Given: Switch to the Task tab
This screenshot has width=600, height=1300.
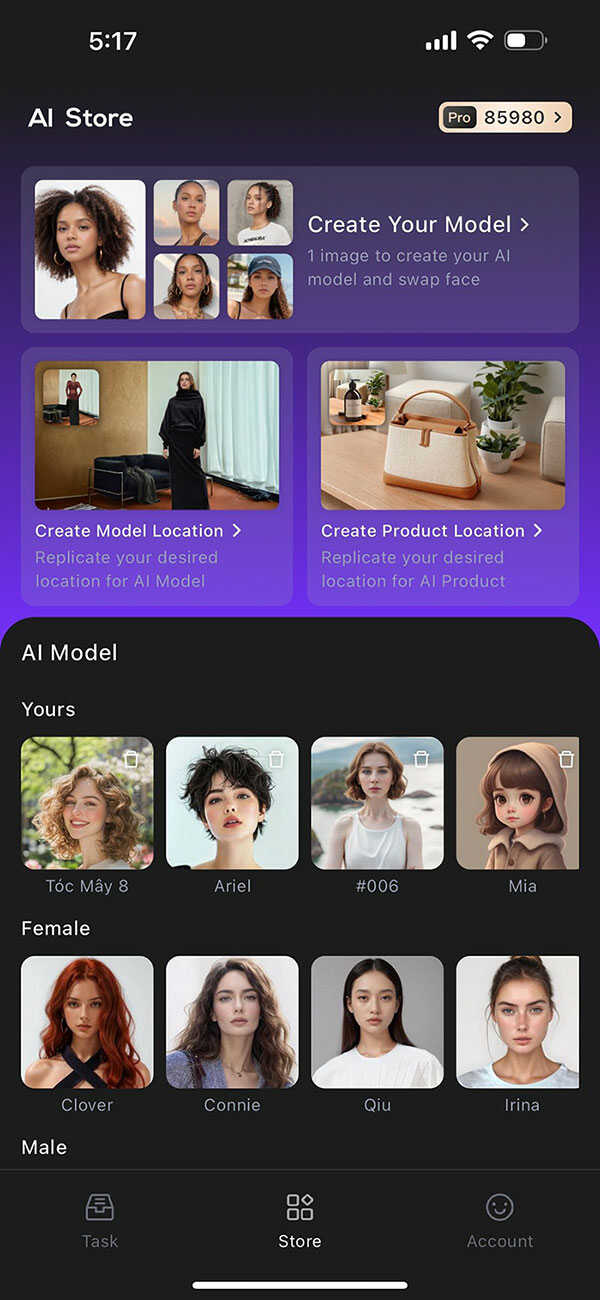Looking at the screenshot, I should coord(100,1220).
